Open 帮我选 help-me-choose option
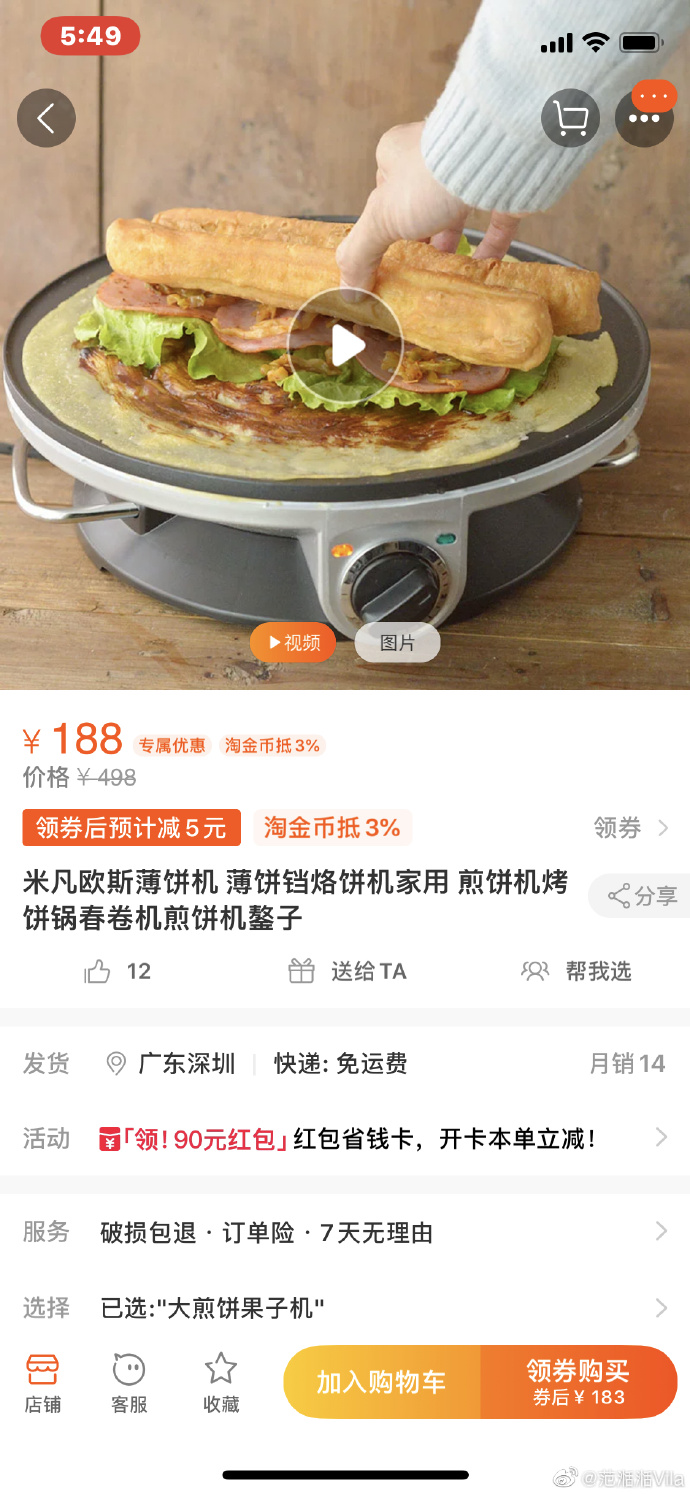 click(x=576, y=971)
